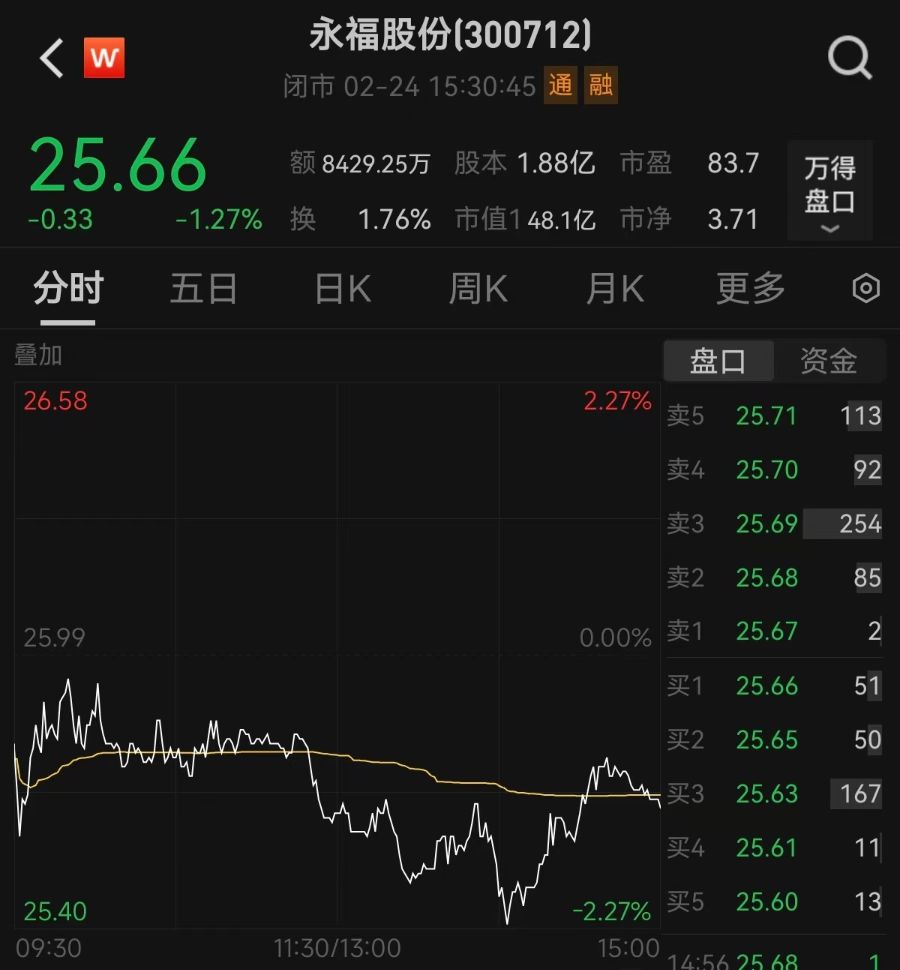Screen dimensions: 900x970
Task: Expand the 万得盘口 panel
Action: click(x=829, y=191)
